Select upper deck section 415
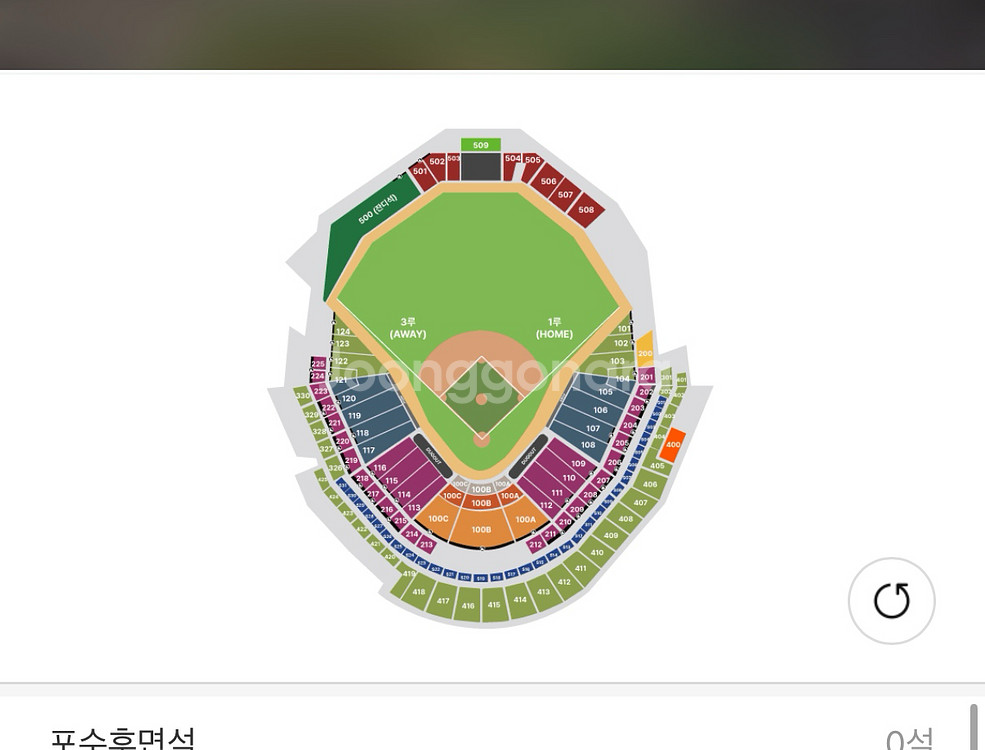Image resolution: width=985 pixels, height=750 pixels. (494, 604)
